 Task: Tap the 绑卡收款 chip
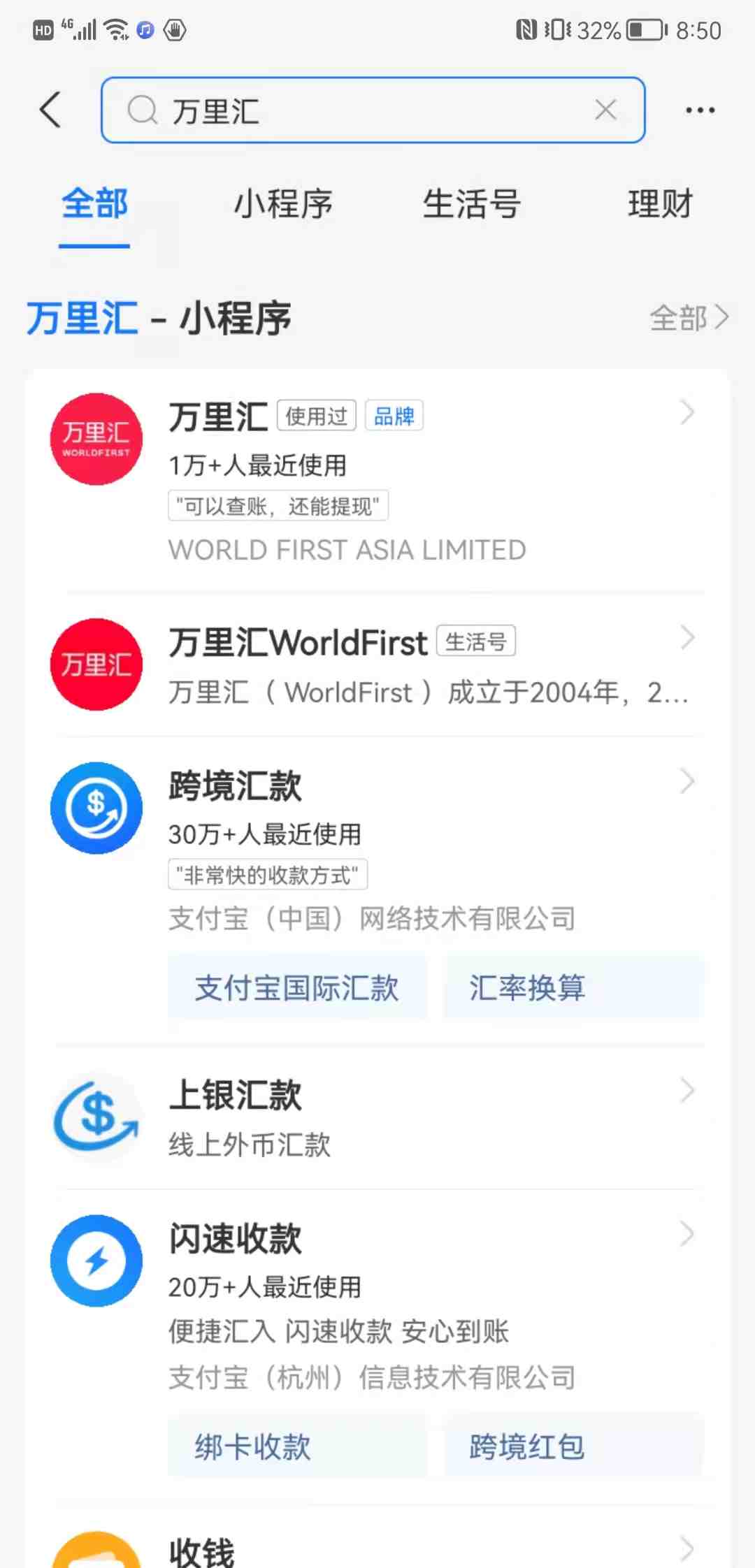coord(296,1446)
